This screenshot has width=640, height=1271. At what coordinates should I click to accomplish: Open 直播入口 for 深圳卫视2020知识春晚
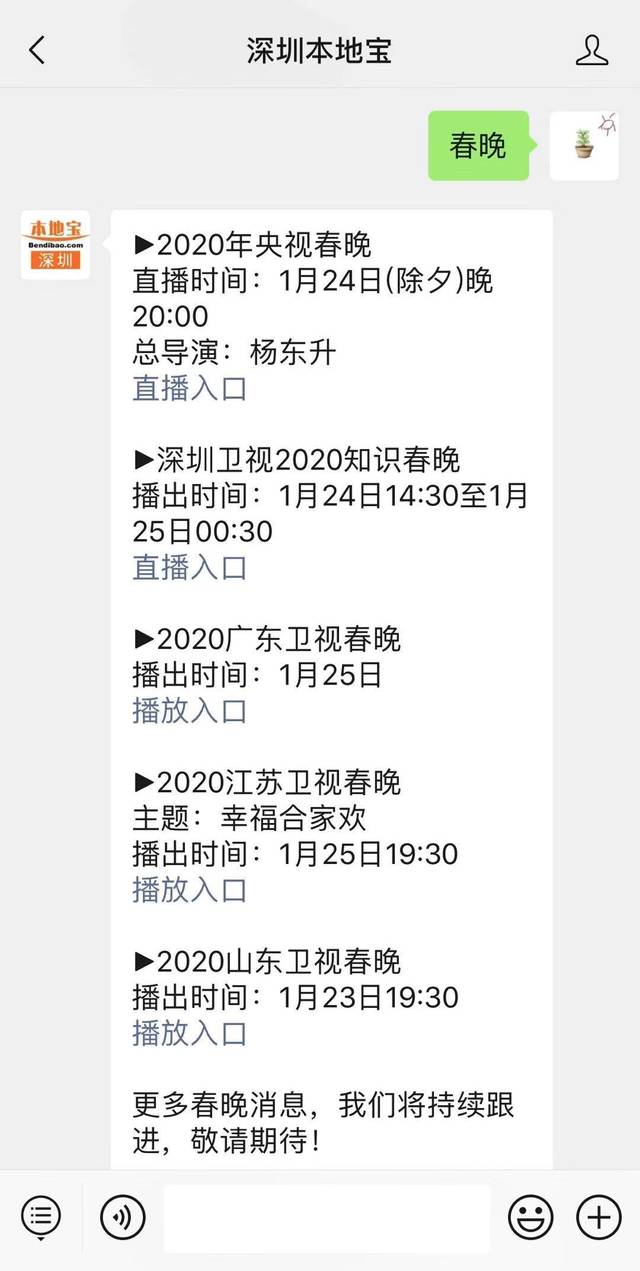coord(189,567)
